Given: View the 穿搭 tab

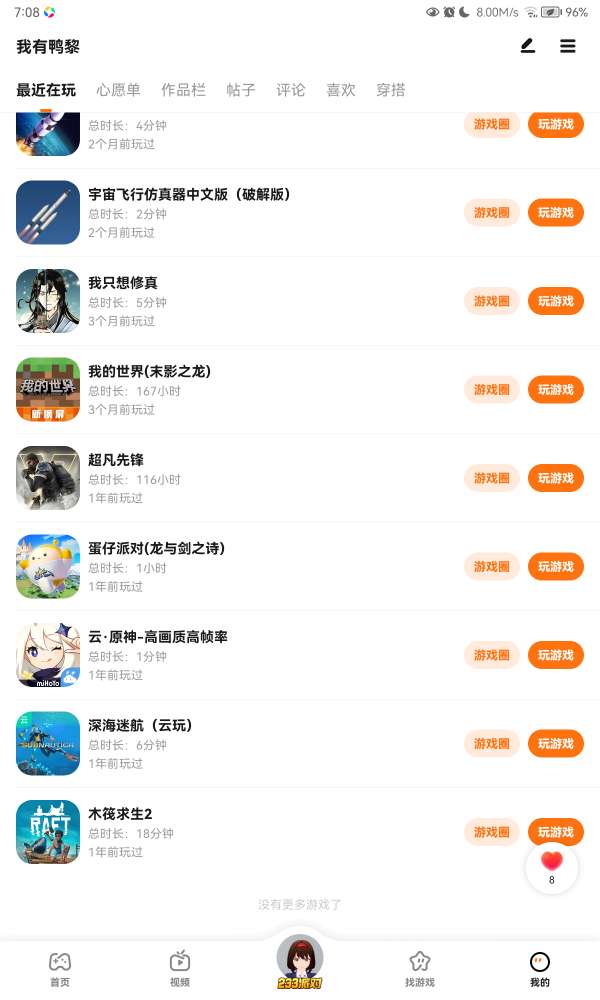Looking at the screenshot, I should click(391, 90).
